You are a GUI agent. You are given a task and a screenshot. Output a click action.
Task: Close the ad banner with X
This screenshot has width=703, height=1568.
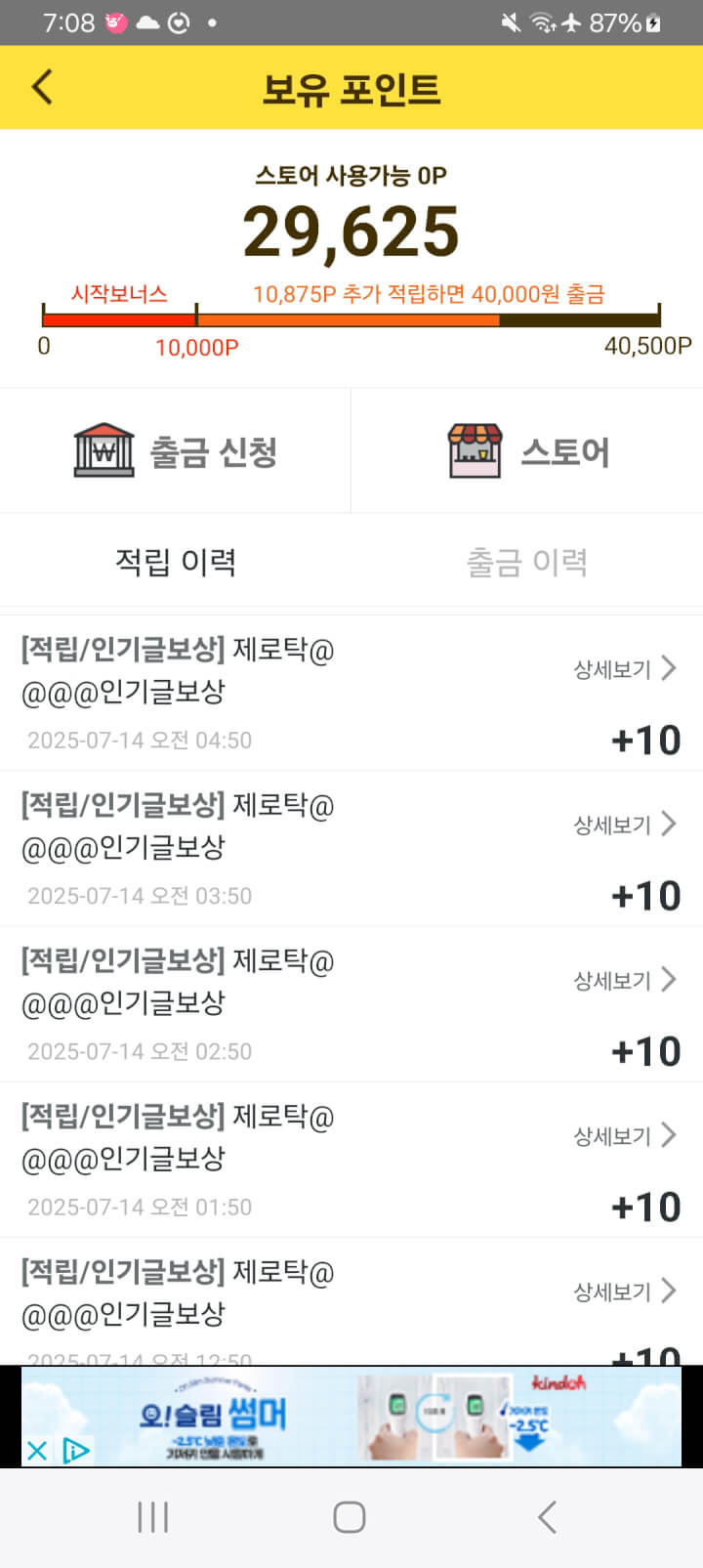pyautogui.click(x=36, y=1451)
